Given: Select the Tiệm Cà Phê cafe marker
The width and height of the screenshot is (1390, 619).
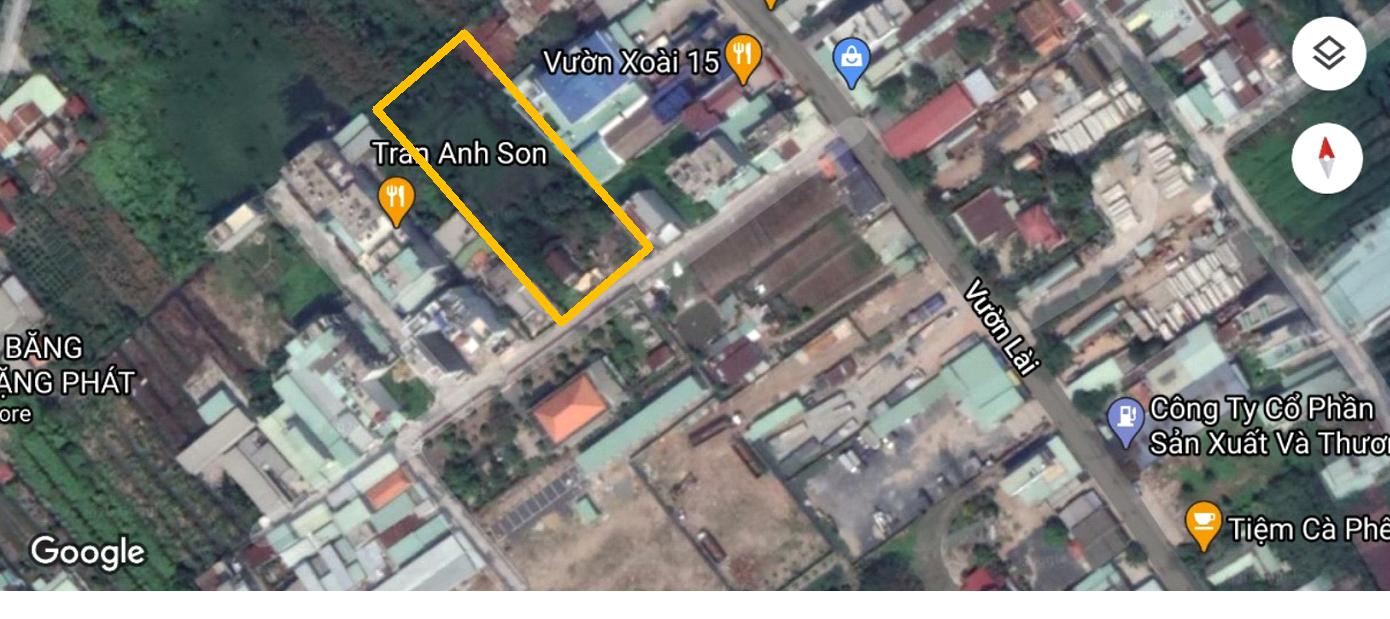Looking at the screenshot, I should coord(1203,523).
